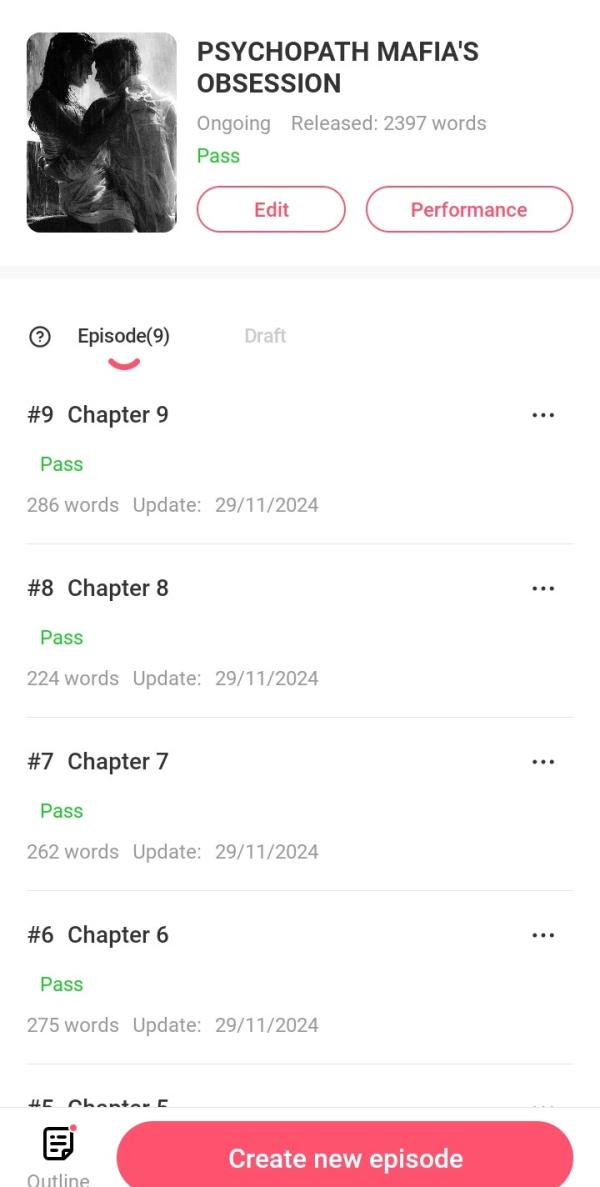This screenshot has width=600, height=1187.
Task: Open the Performance stats
Action: [x=469, y=210]
